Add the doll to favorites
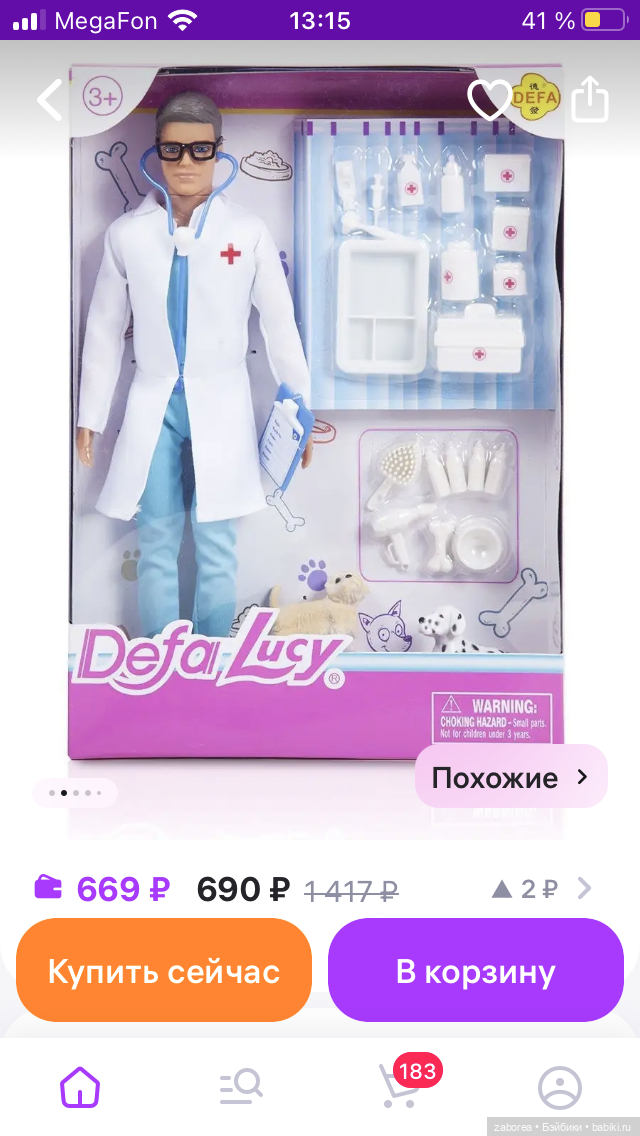 coord(490,99)
